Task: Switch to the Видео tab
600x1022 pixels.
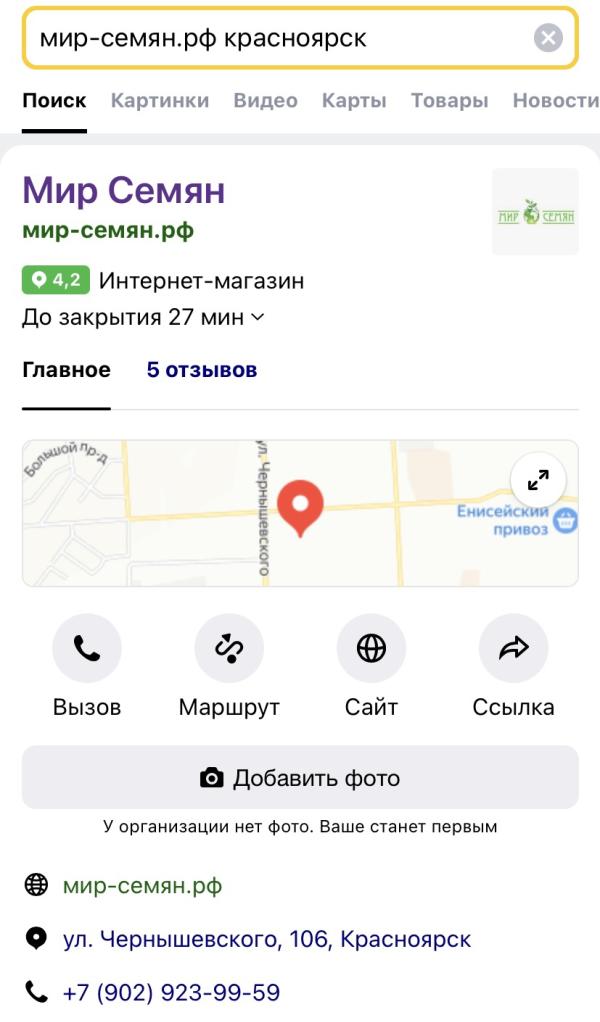Action: (265, 100)
